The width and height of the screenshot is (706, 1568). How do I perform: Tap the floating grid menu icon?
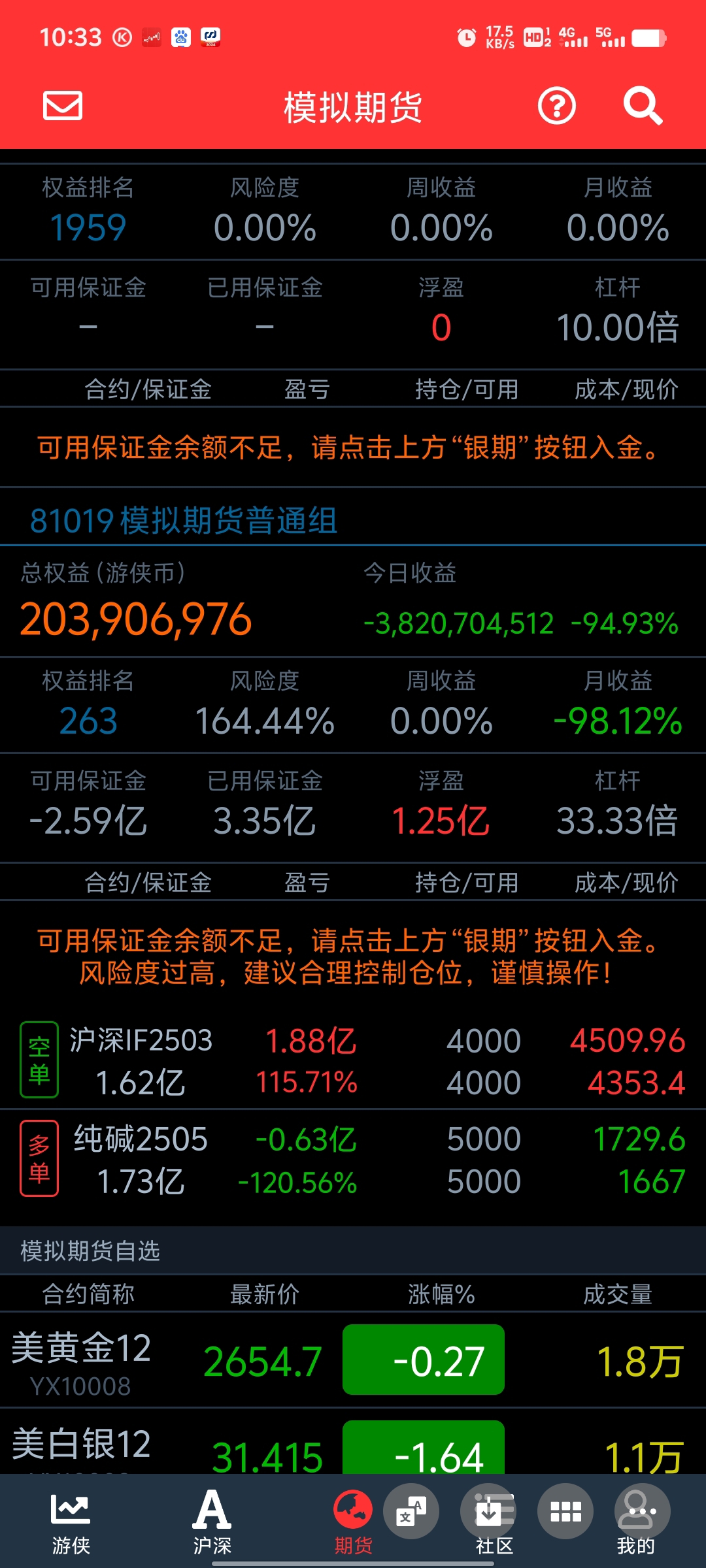pyautogui.click(x=565, y=1511)
